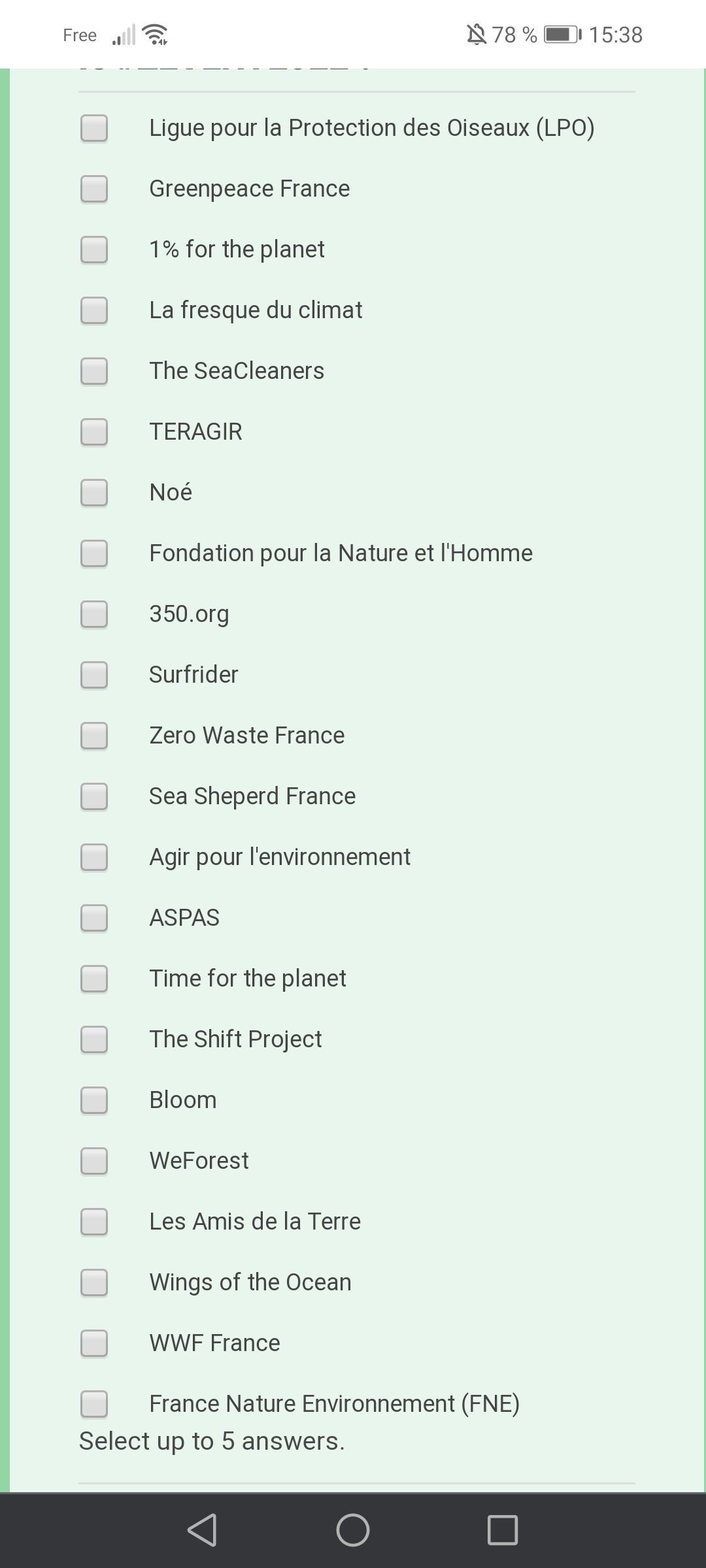Select 350.org option
The height and width of the screenshot is (1568, 706).
(x=94, y=614)
